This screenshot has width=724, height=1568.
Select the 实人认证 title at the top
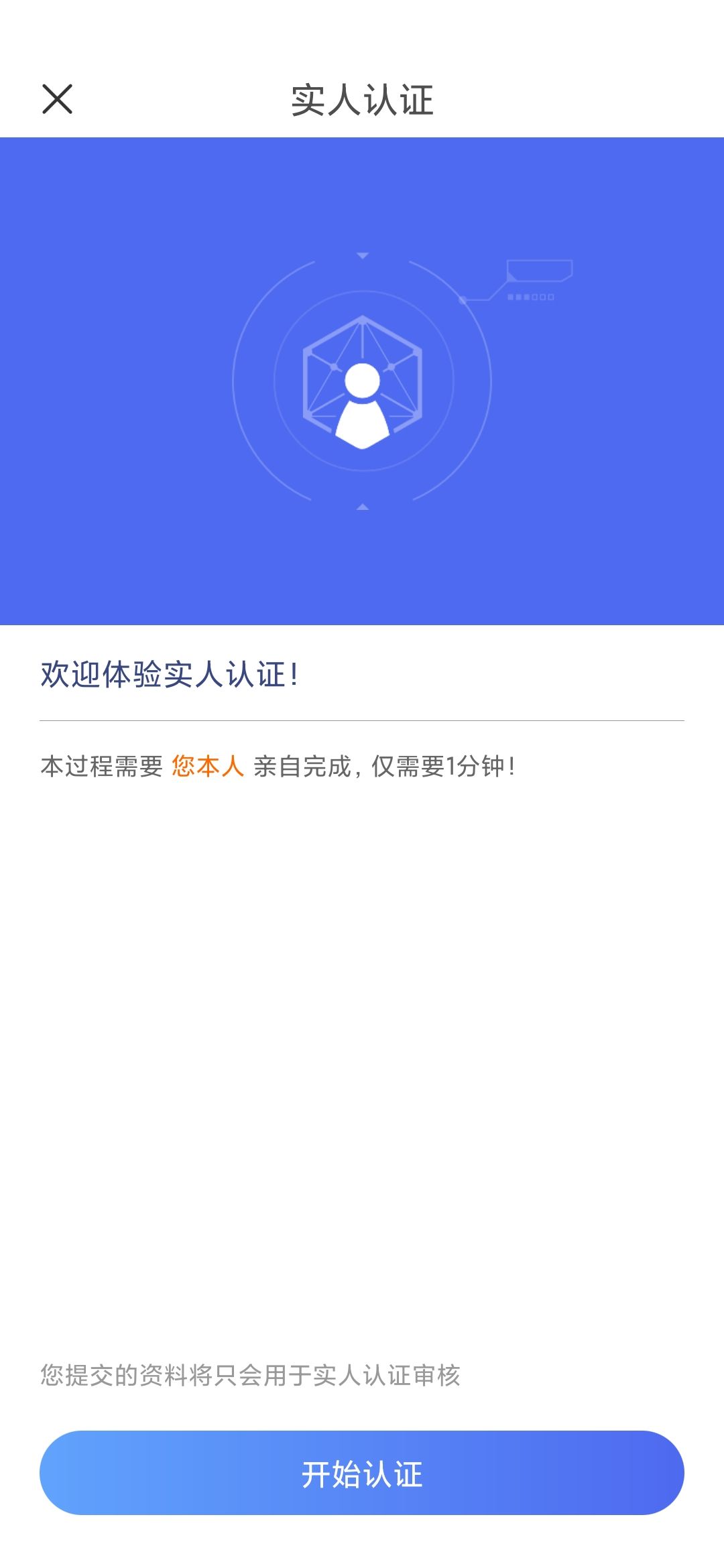click(x=362, y=98)
